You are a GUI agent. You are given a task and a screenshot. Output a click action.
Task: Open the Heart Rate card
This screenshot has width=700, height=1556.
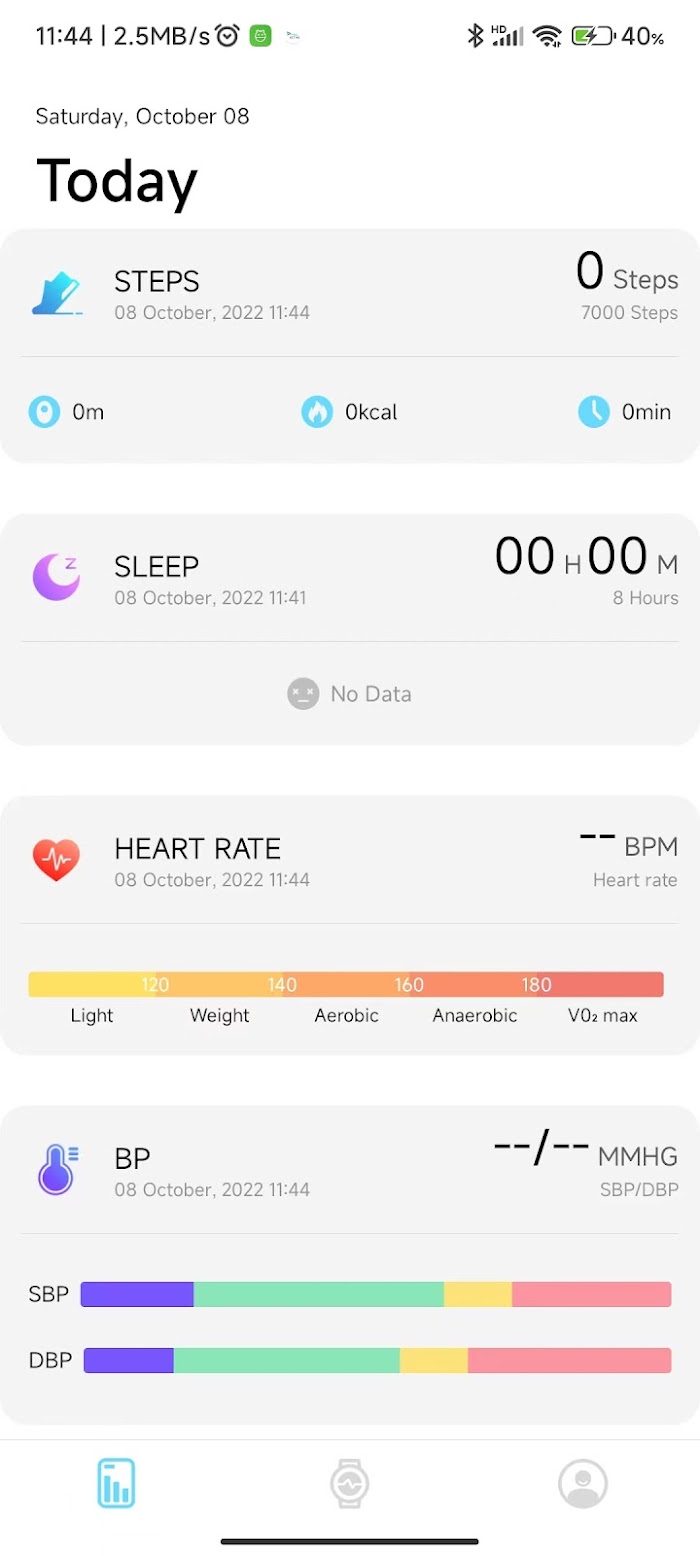[350, 926]
